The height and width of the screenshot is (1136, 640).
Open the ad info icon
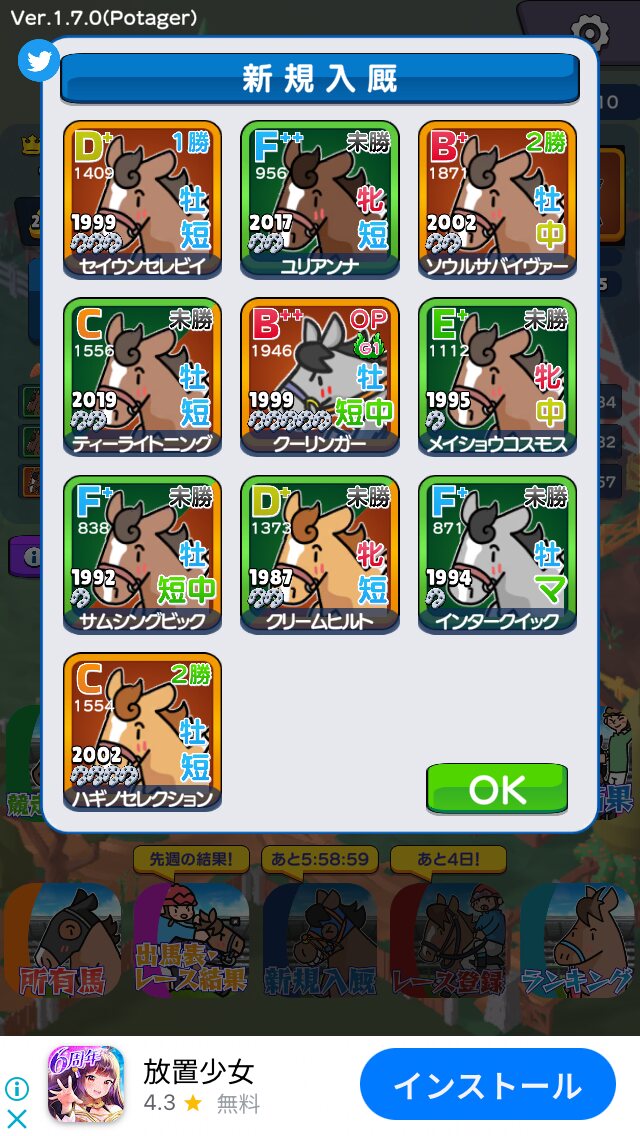click(17, 1089)
